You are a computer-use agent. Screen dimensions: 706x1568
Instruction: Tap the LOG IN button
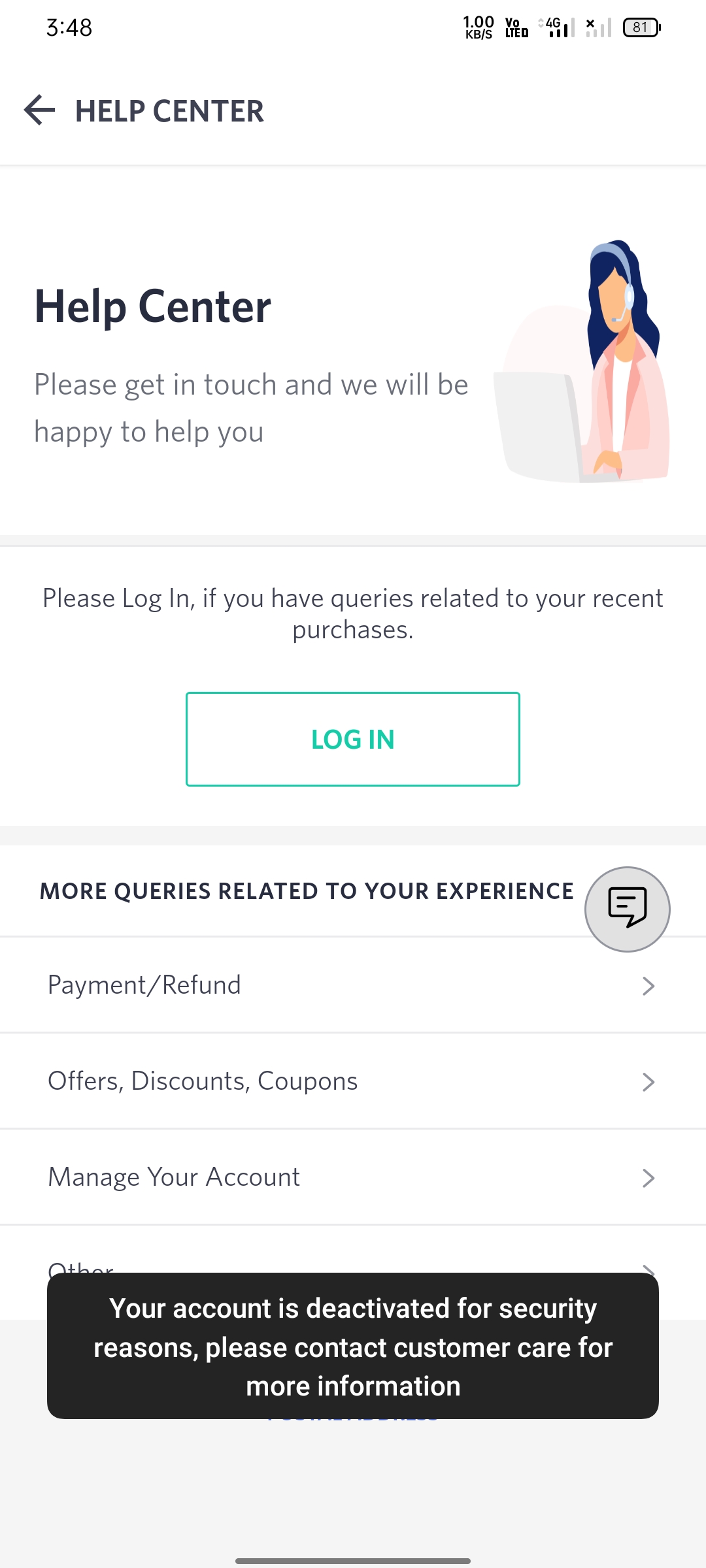353,739
